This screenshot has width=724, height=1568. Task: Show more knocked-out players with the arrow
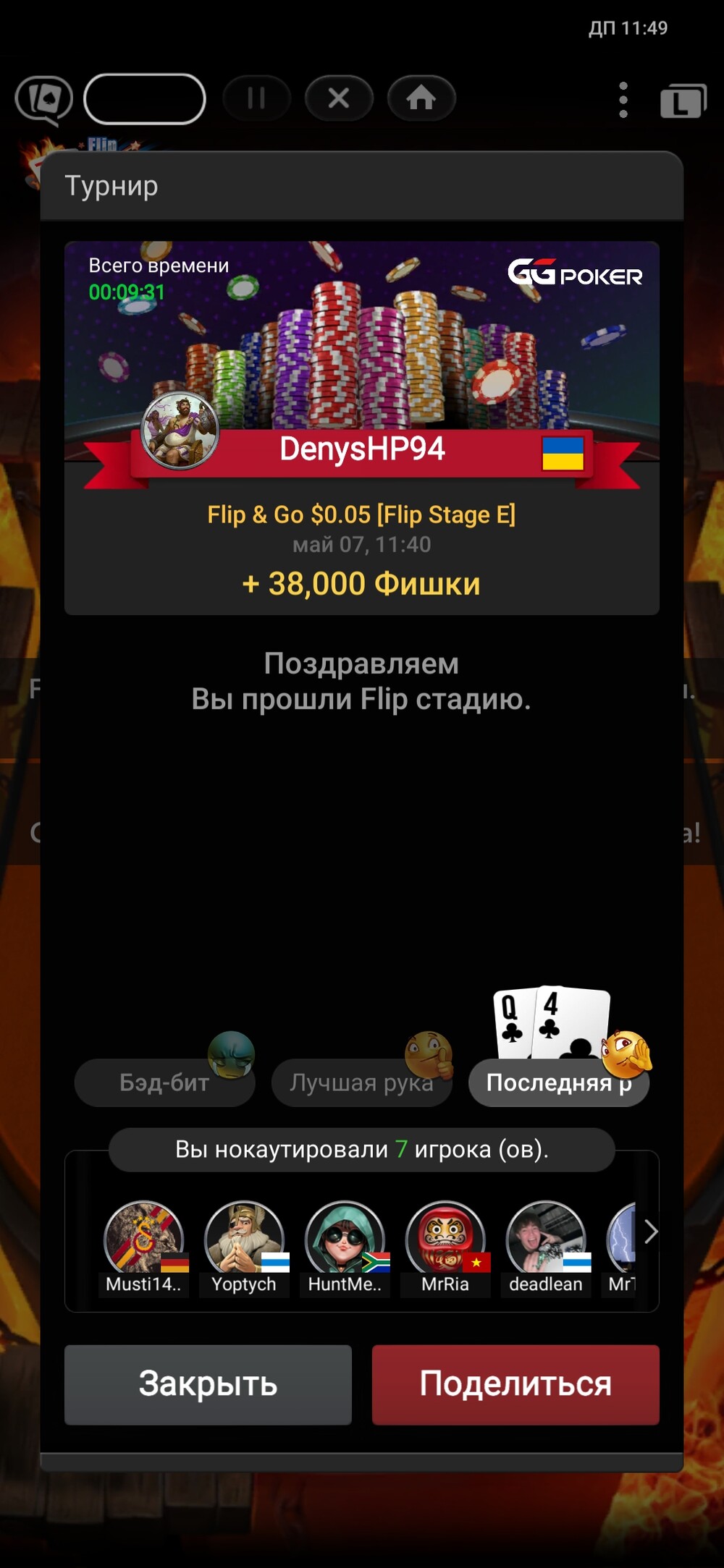[x=650, y=1231]
